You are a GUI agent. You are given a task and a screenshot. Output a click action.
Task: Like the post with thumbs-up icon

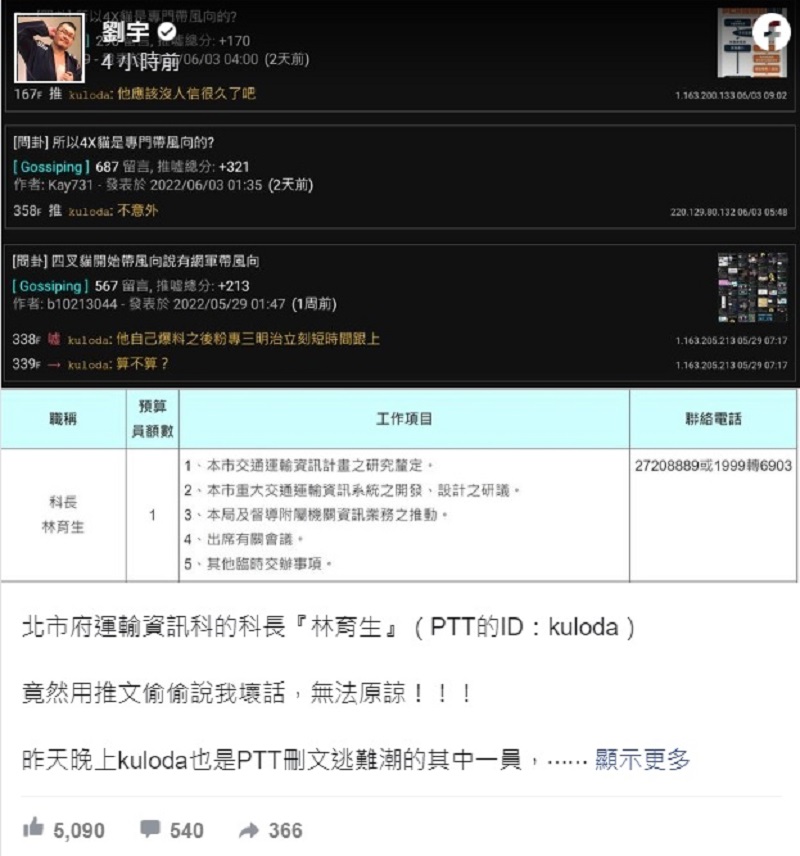tap(34, 828)
